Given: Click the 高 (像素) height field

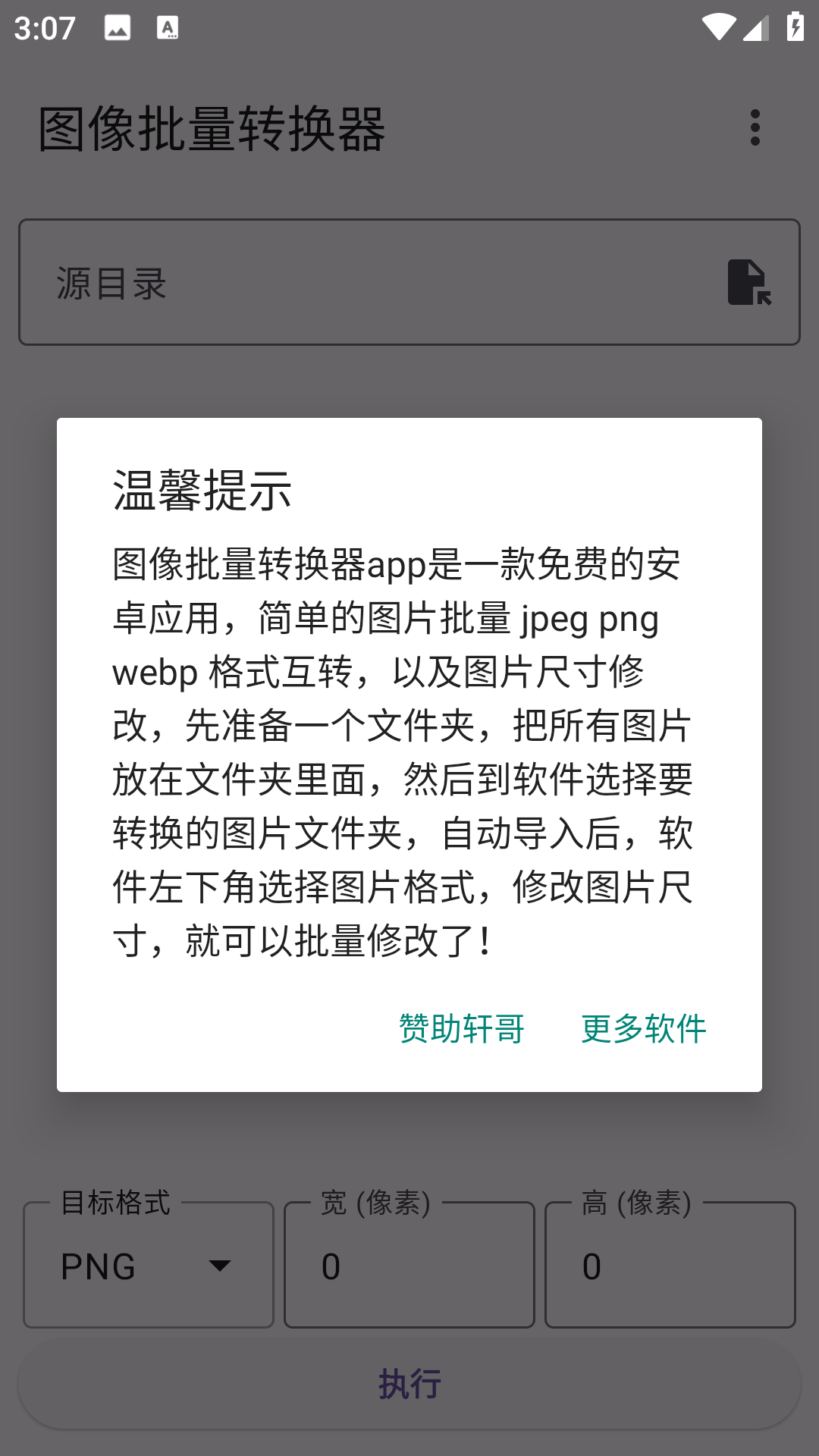Looking at the screenshot, I should point(670,1265).
